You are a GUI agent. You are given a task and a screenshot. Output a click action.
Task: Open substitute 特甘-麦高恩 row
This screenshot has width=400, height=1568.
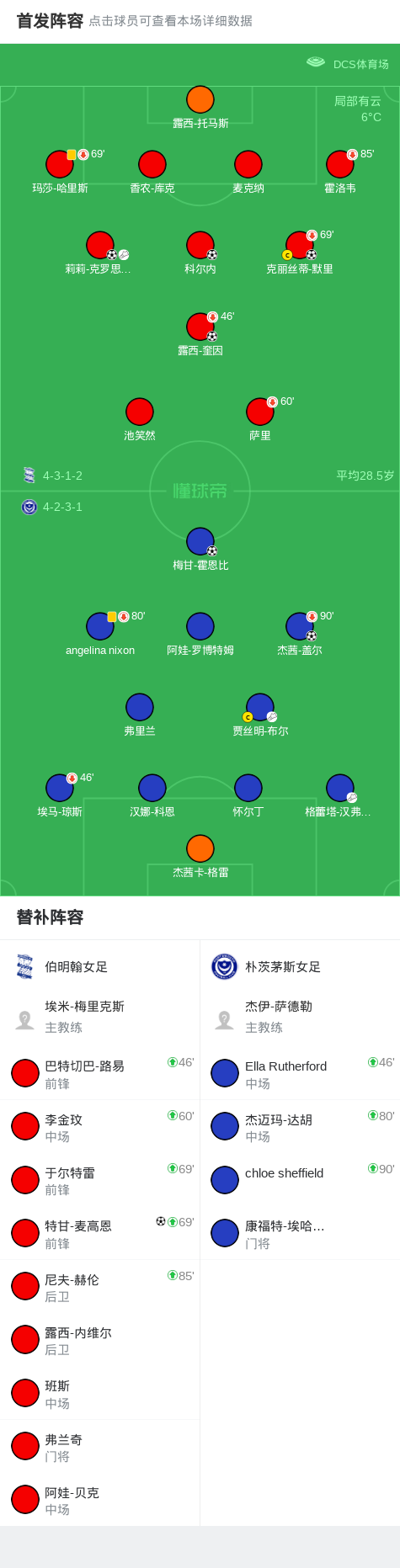100,1233
